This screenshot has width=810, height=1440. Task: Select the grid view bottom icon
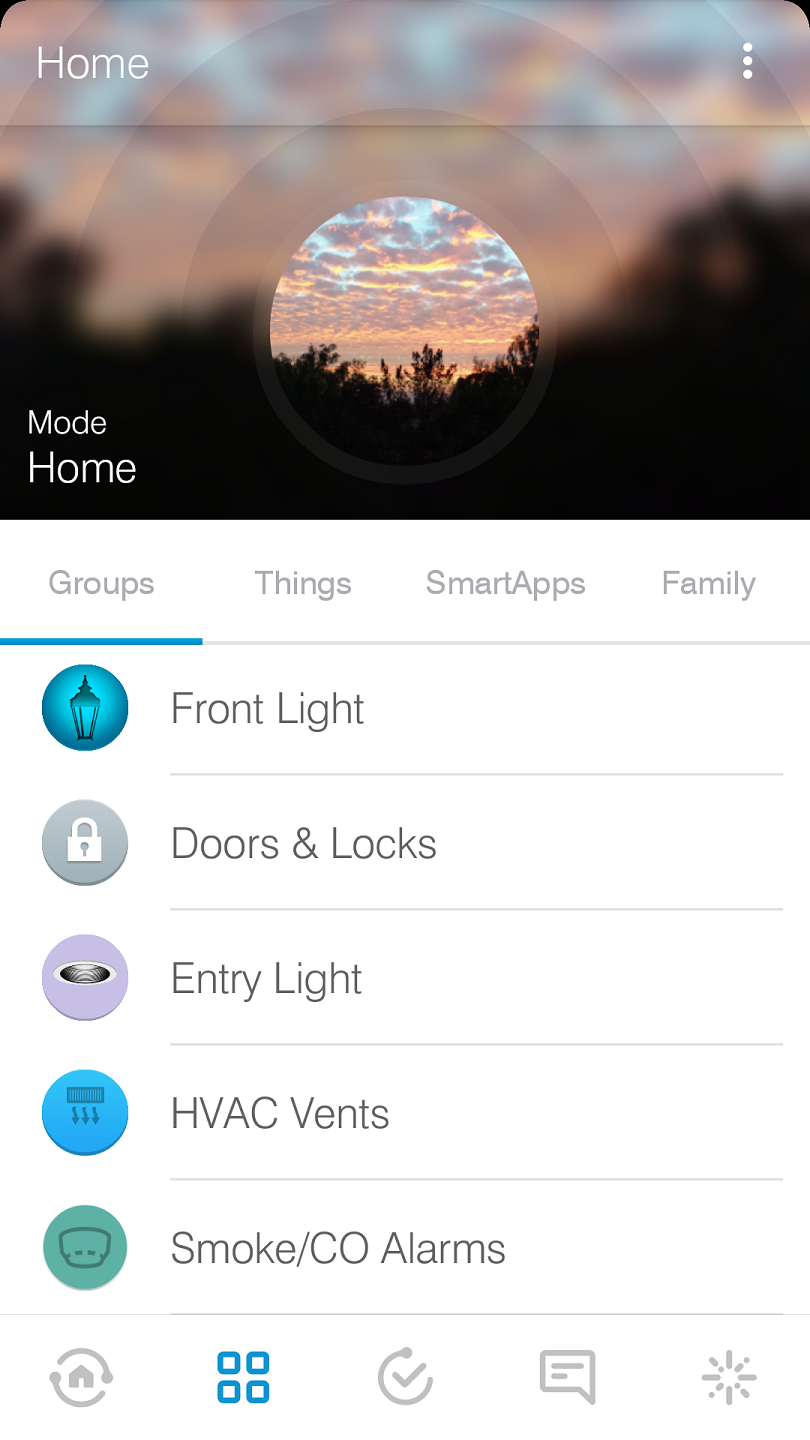pyautogui.click(x=243, y=1377)
